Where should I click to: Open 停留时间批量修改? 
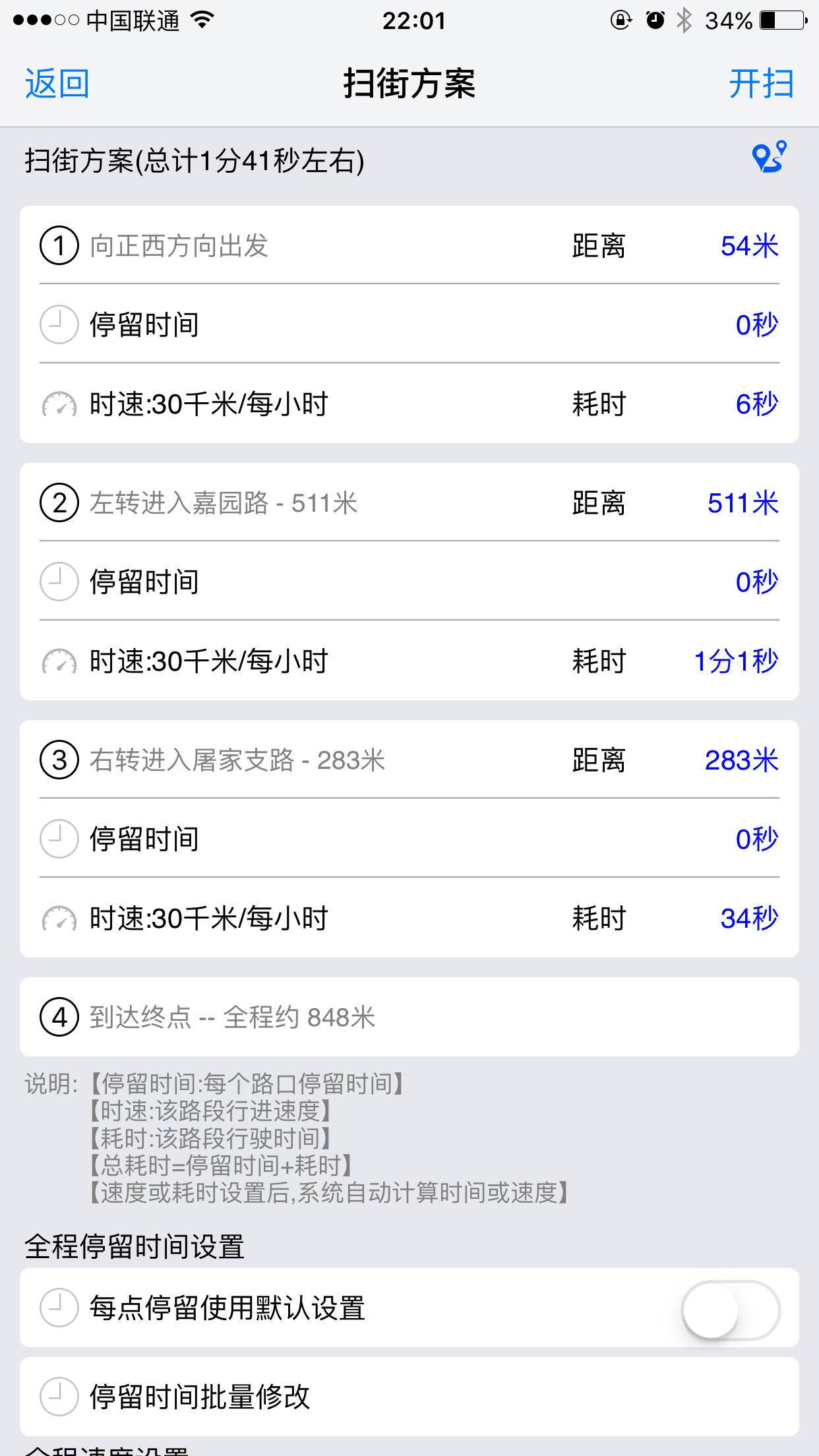(x=409, y=1397)
